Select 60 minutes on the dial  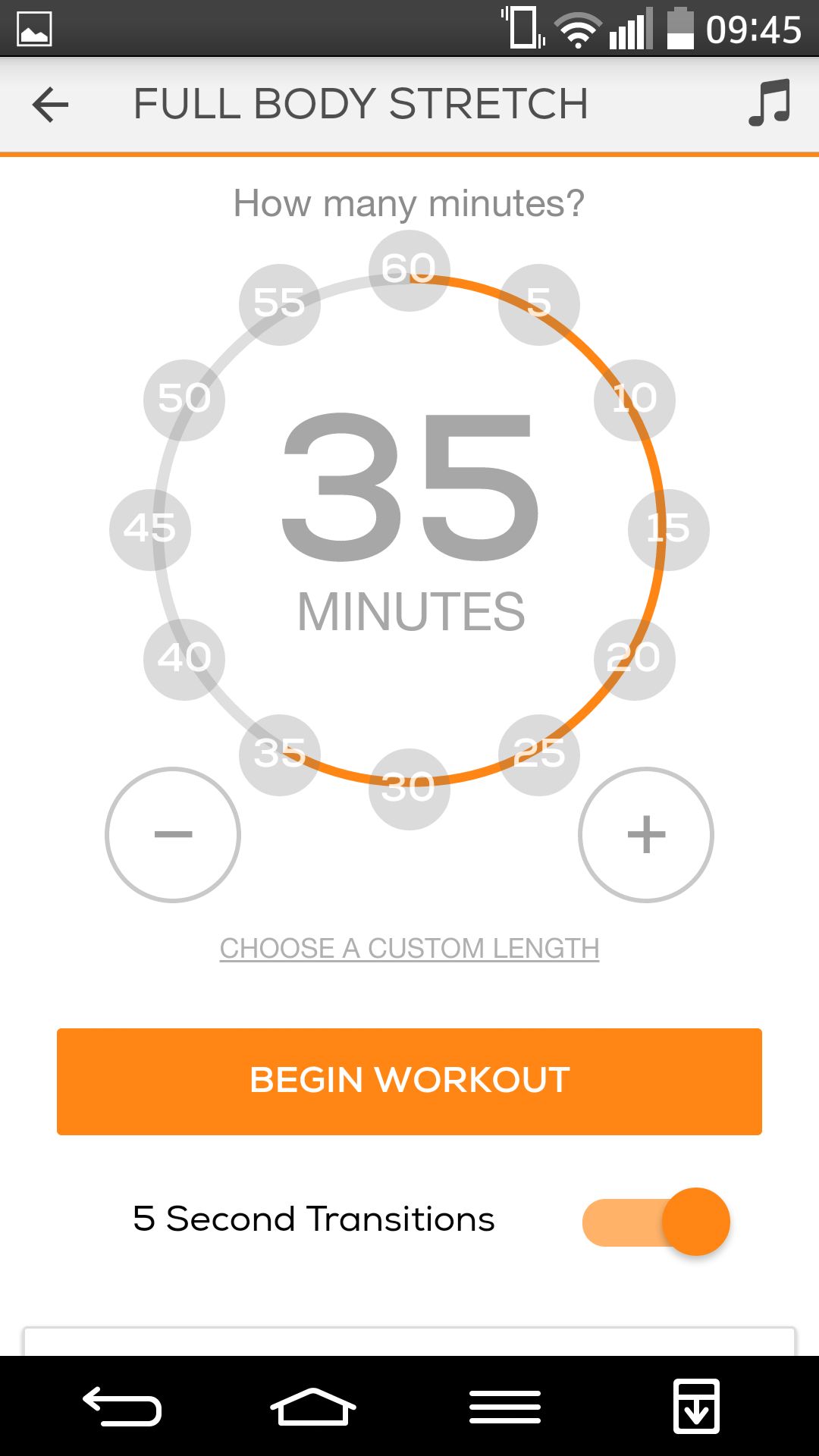tap(409, 270)
